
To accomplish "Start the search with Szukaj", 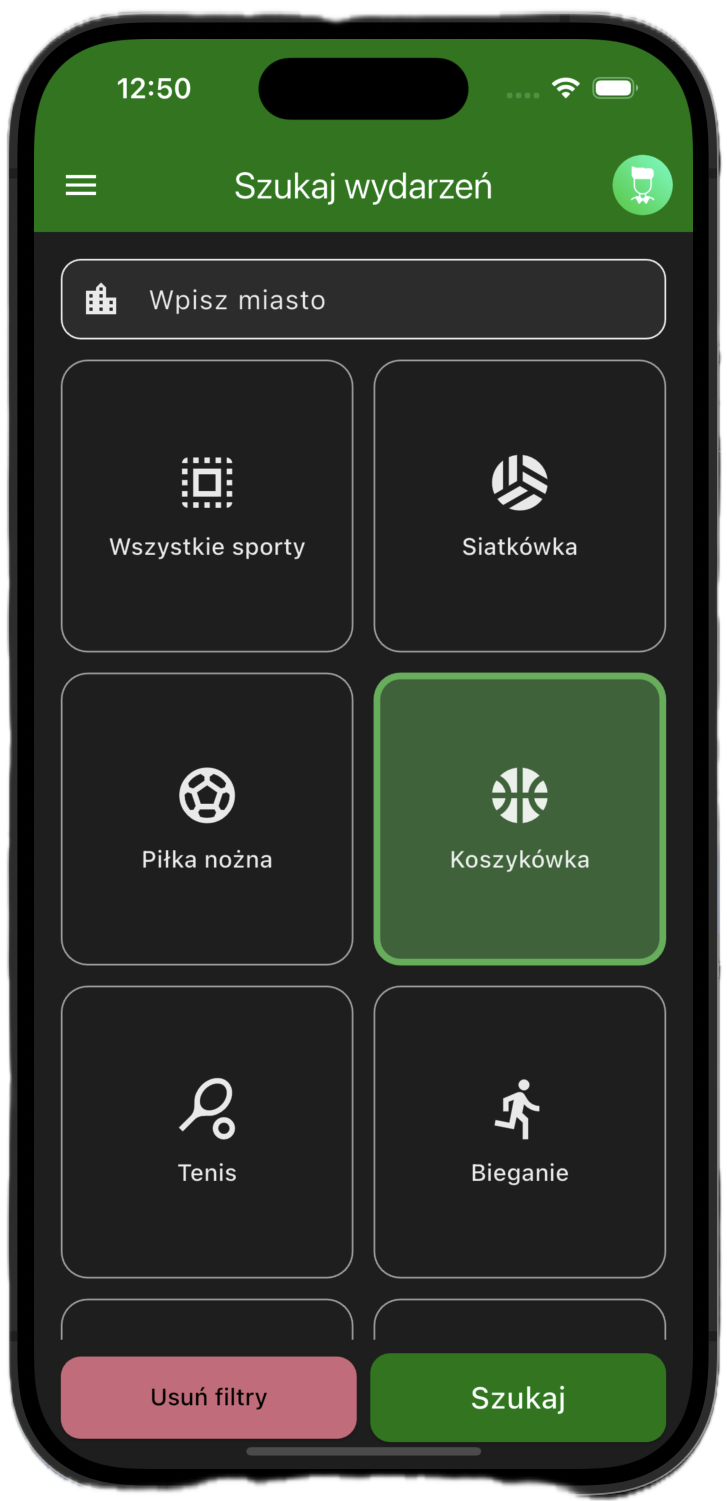I will pyautogui.click(x=518, y=1397).
